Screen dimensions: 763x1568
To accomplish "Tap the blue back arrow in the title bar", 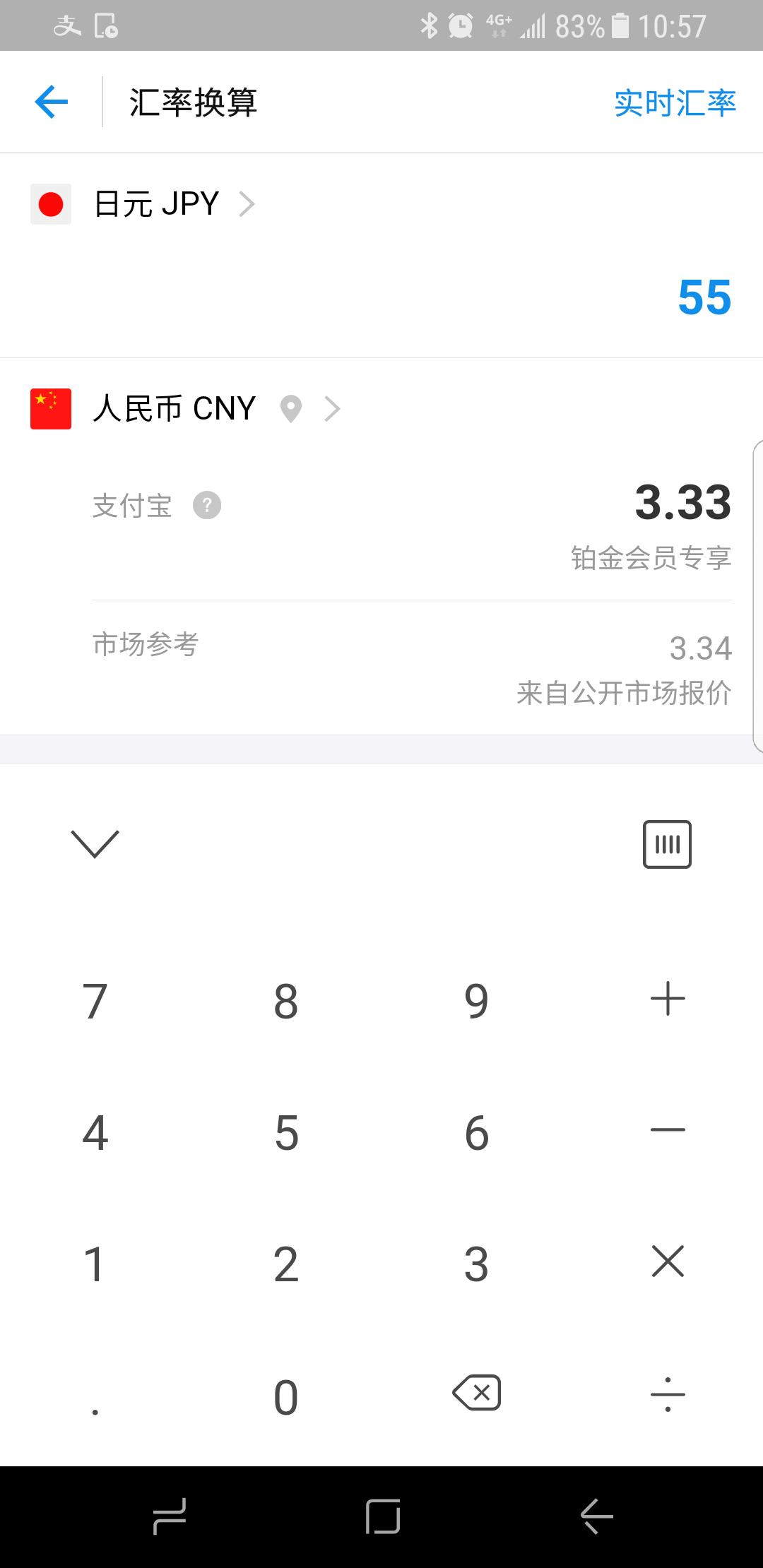I will pyautogui.click(x=49, y=101).
